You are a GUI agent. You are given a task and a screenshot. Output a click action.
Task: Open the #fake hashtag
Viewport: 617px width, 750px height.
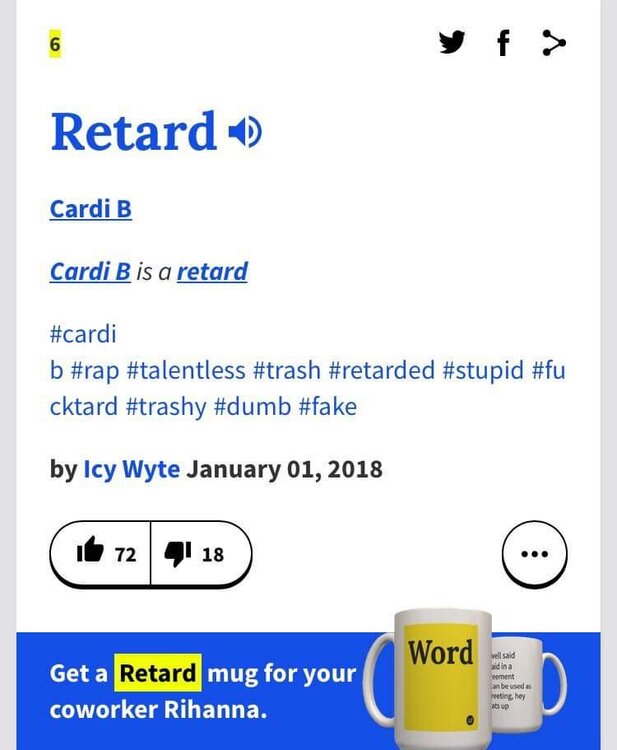click(x=327, y=407)
